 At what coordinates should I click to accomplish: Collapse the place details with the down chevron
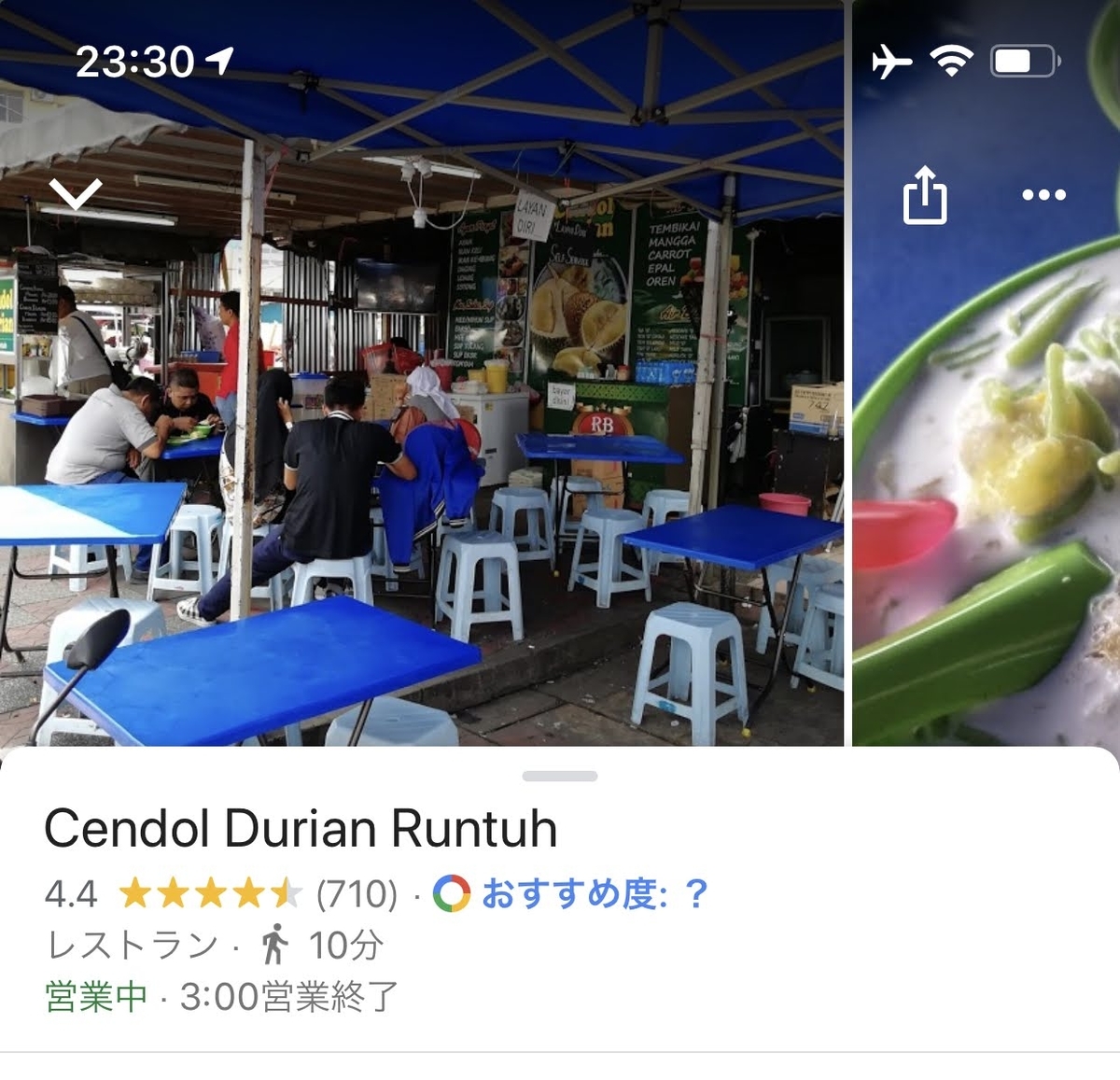point(76,194)
